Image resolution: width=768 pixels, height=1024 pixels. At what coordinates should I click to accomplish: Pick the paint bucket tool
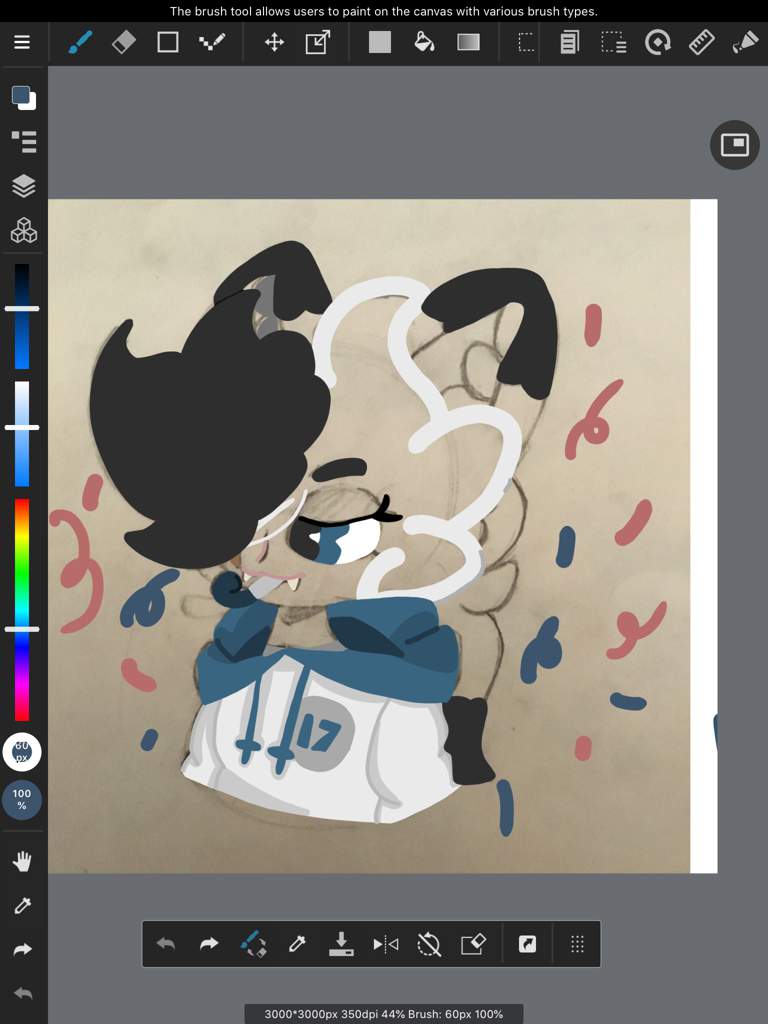[x=424, y=43]
